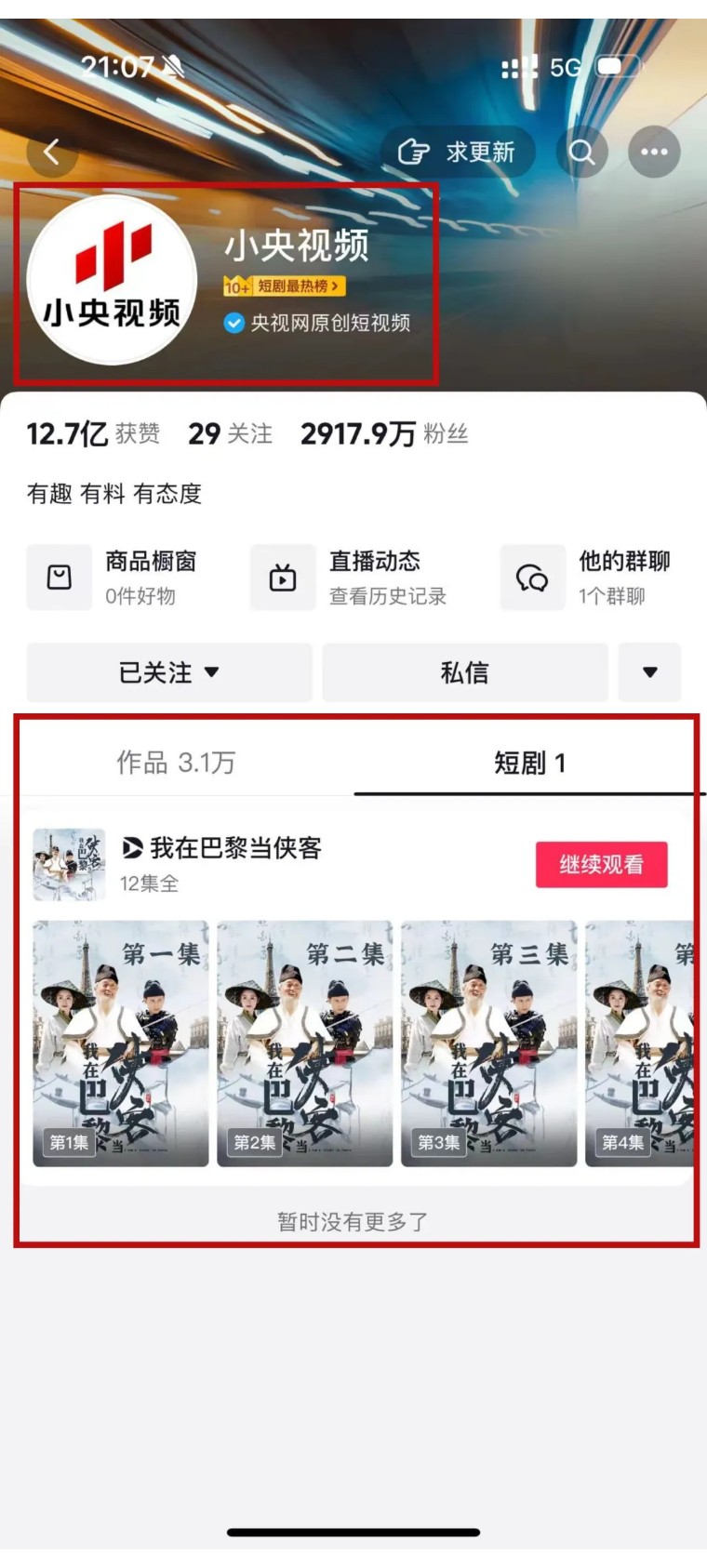This screenshot has height=1568, width=707.
Task: Tap the 求更新 button
Action: click(x=458, y=152)
